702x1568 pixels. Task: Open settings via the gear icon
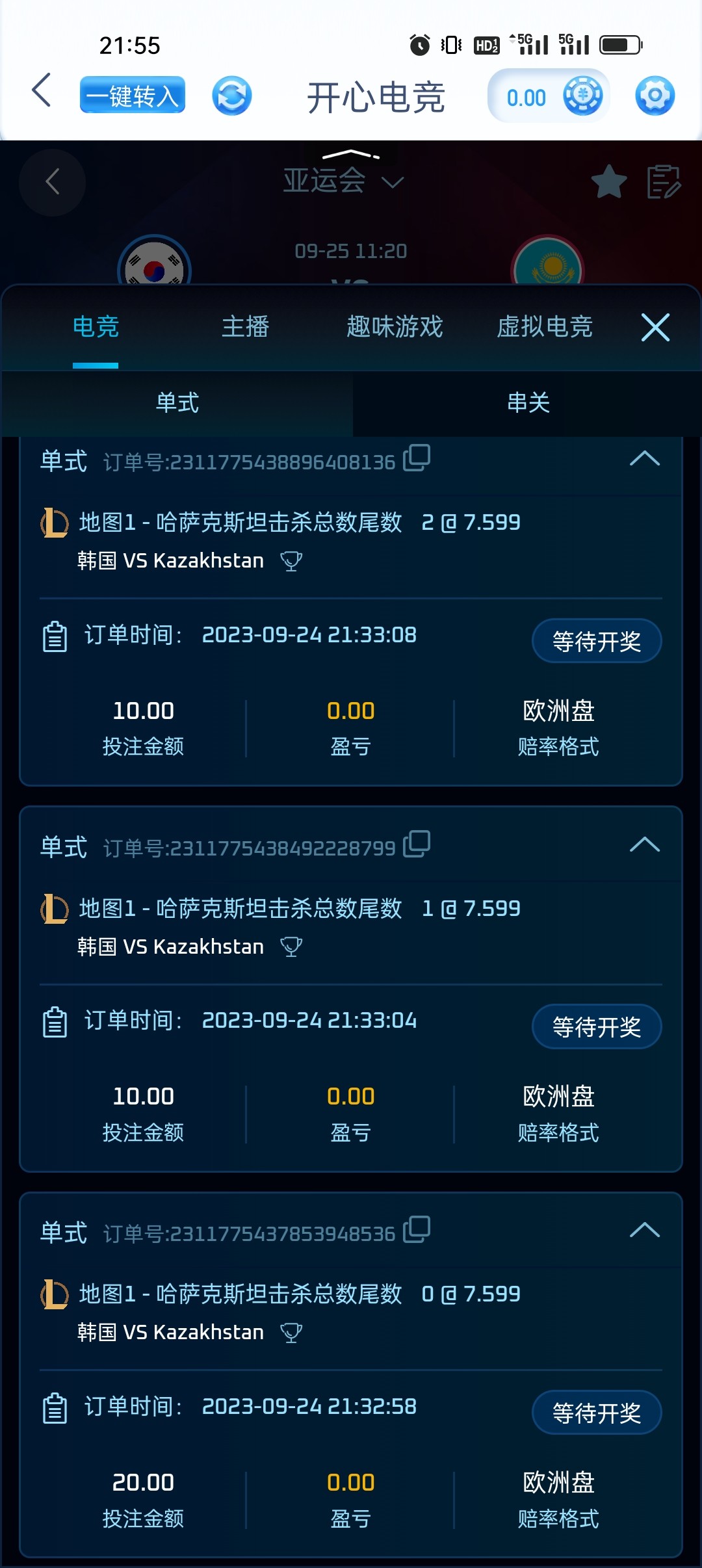click(x=655, y=95)
